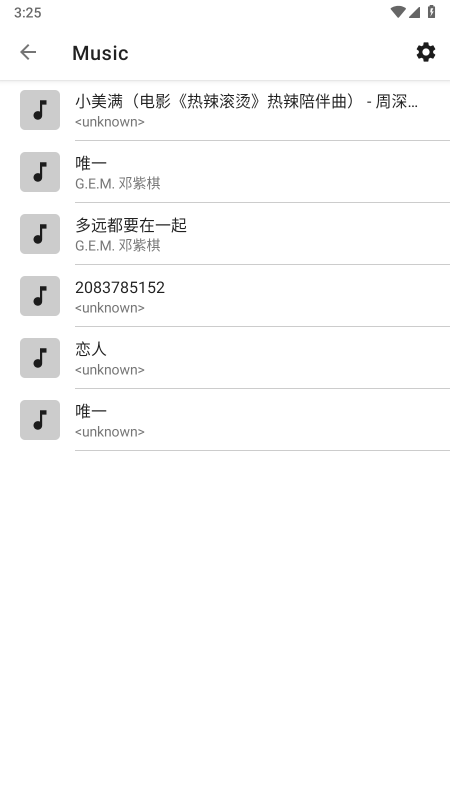This screenshot has height=800, width=450.
Task: Play the song 多远都要在一起
Action: click(225, 234)
